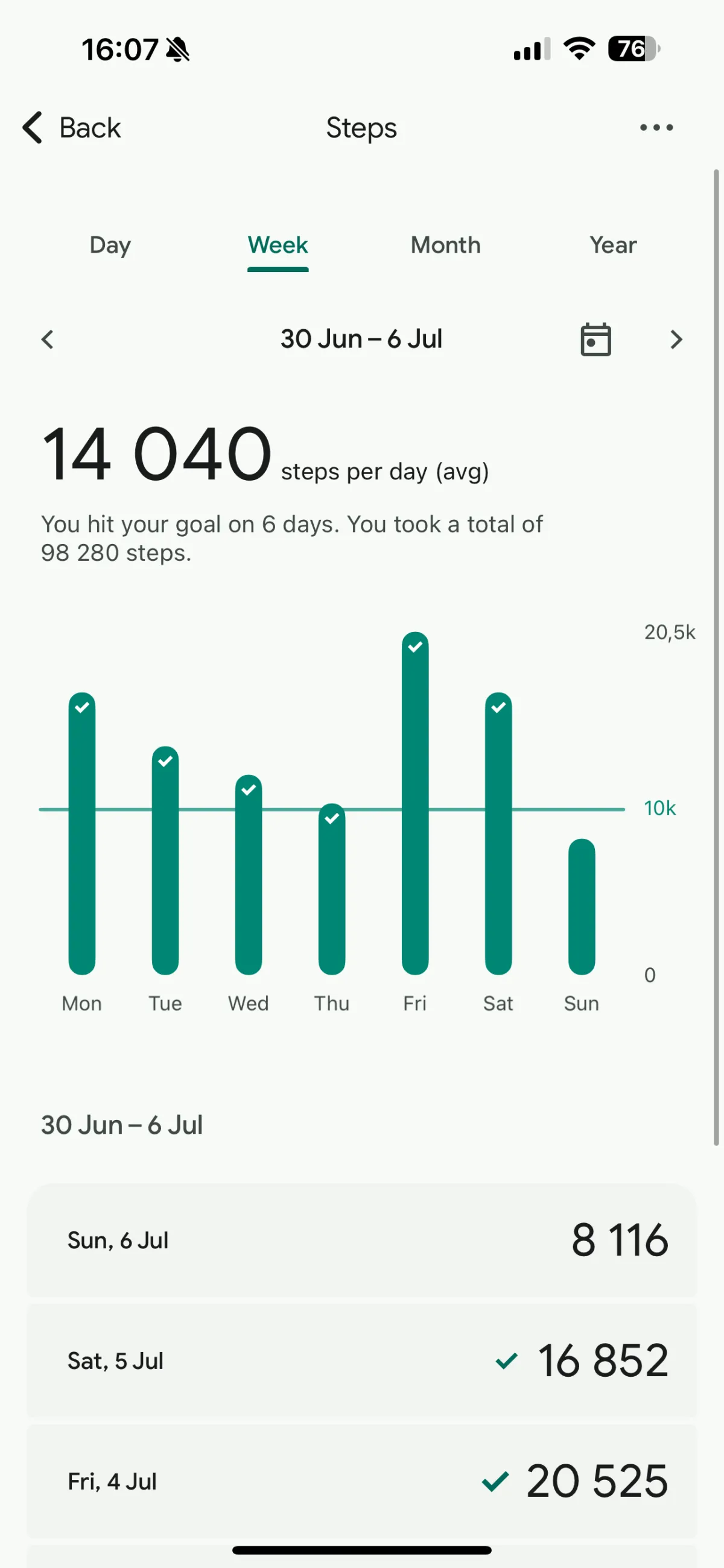Open the Fri, 4 Jul step entry
The height and width of the screenshot is (1568, 724).
361,1481
